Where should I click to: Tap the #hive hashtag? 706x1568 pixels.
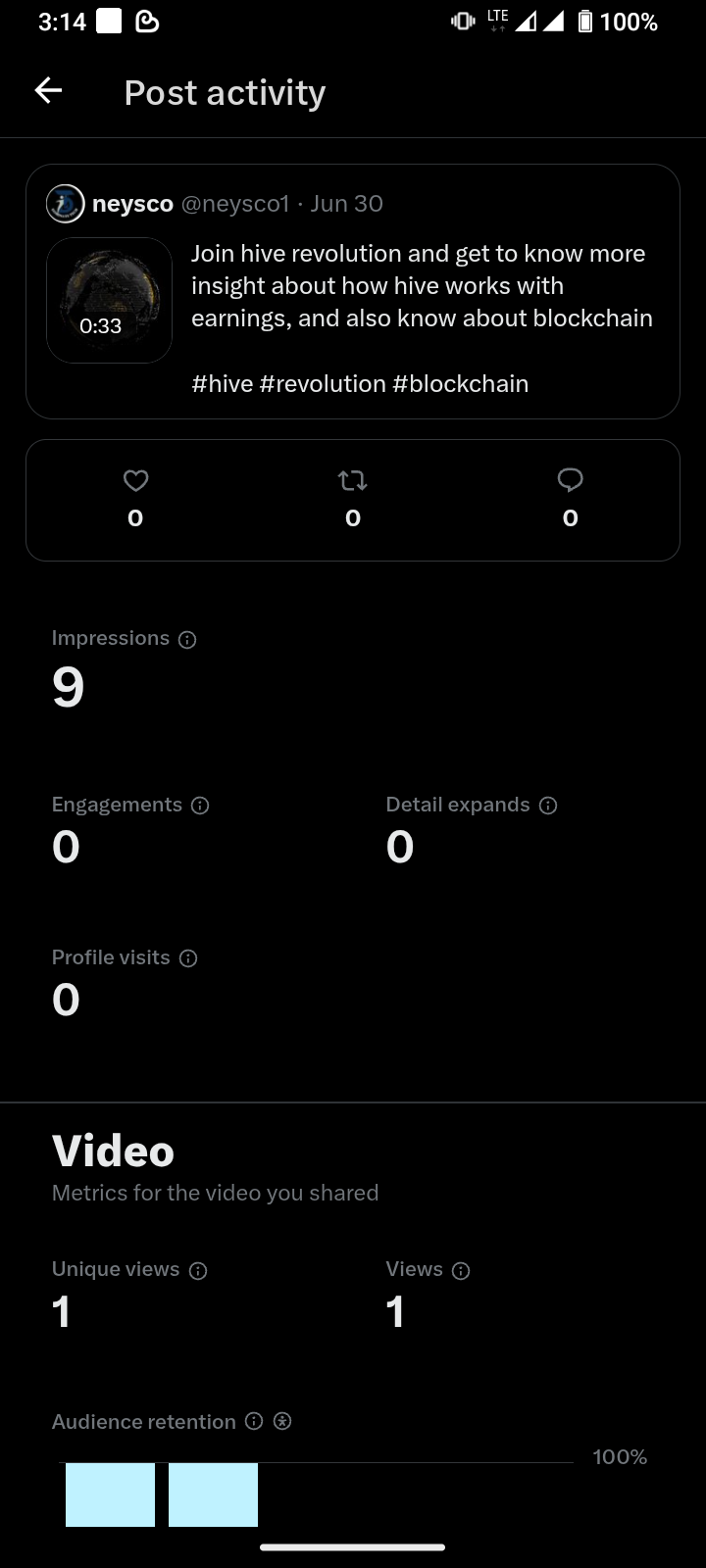(x=223, y=383)
